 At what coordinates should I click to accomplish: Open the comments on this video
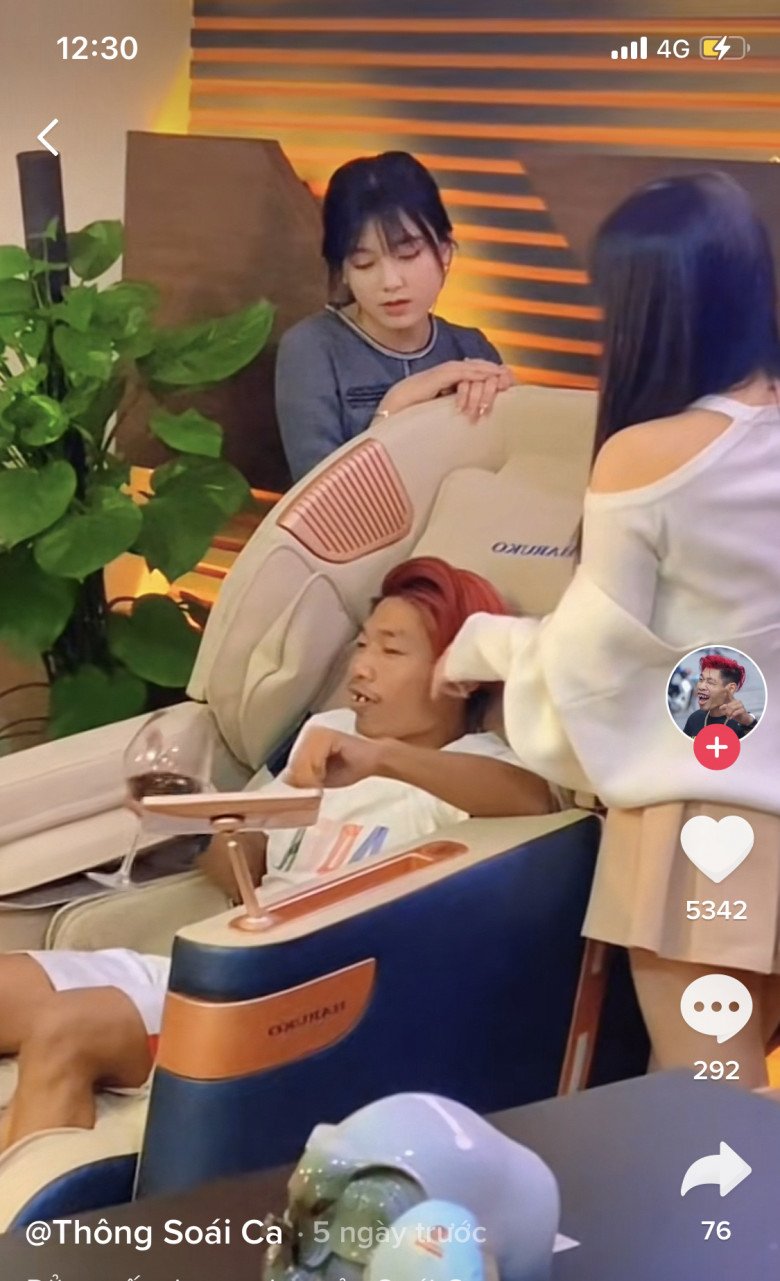coord(716,1008)
